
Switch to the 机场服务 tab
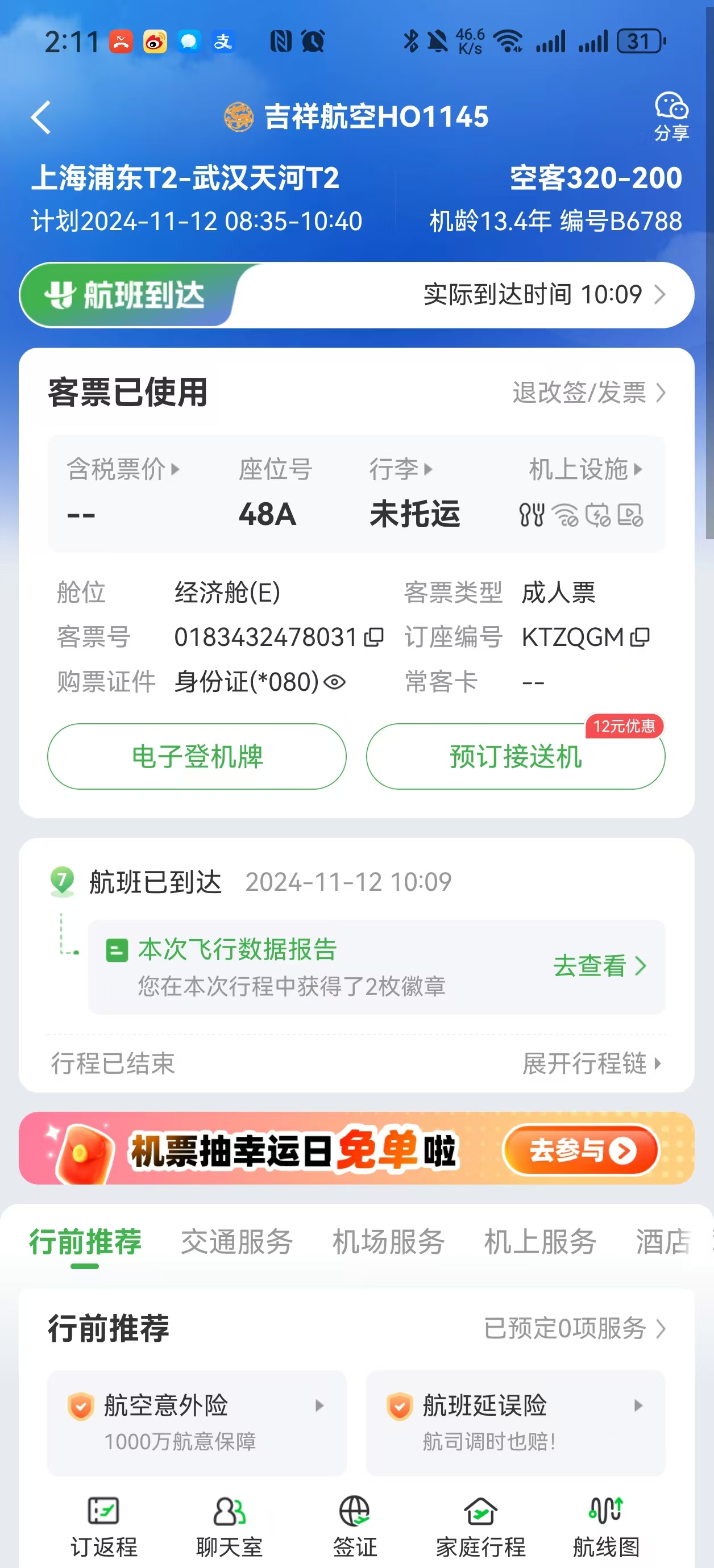[x=388, y=1242]
